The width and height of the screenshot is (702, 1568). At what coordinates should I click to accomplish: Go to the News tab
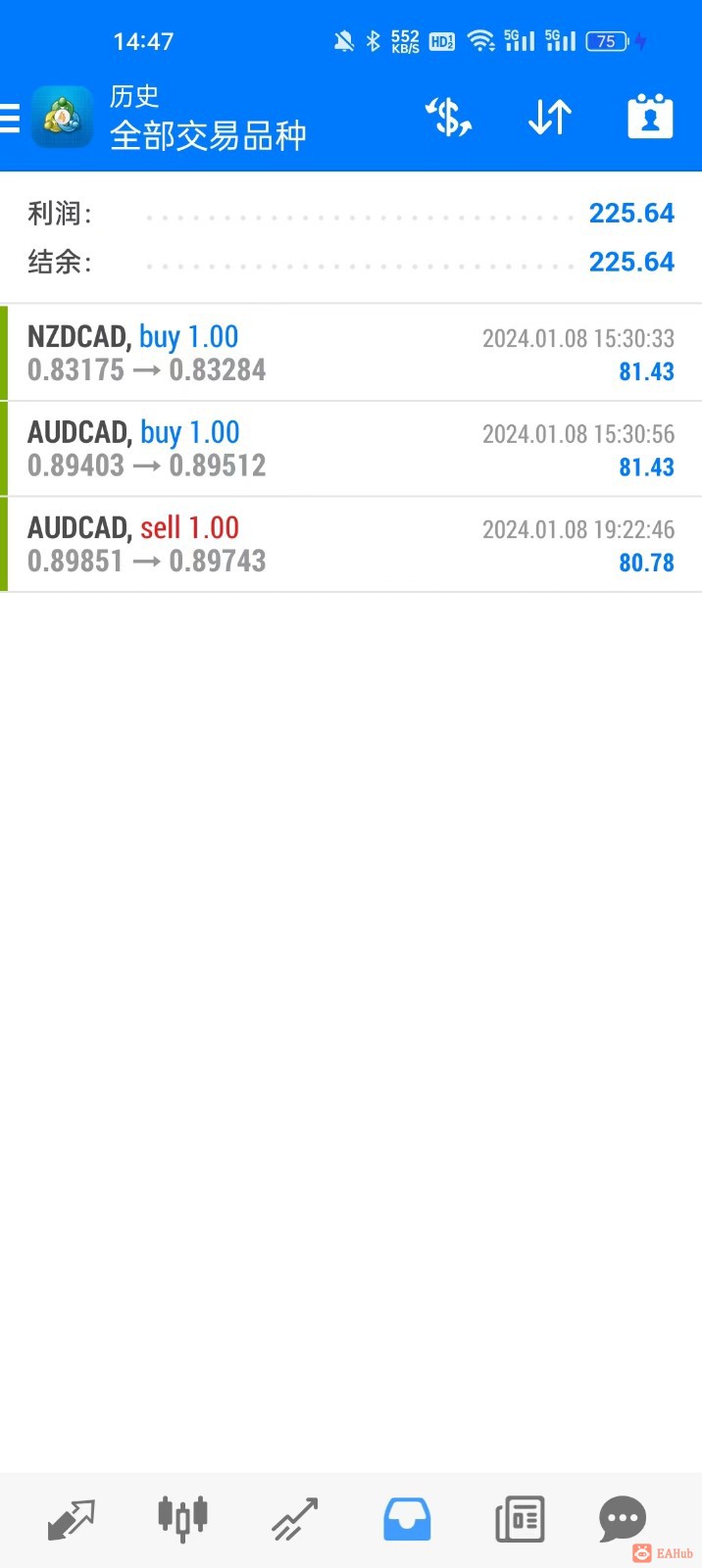point(520,1520)
